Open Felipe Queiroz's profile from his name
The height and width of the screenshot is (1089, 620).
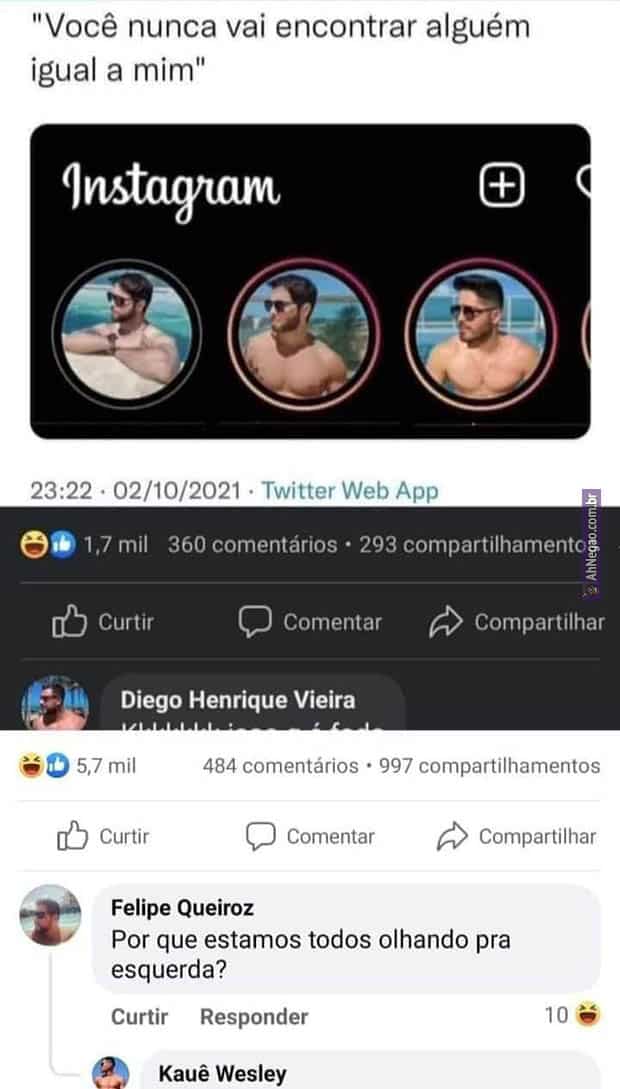tap(182, 908)
